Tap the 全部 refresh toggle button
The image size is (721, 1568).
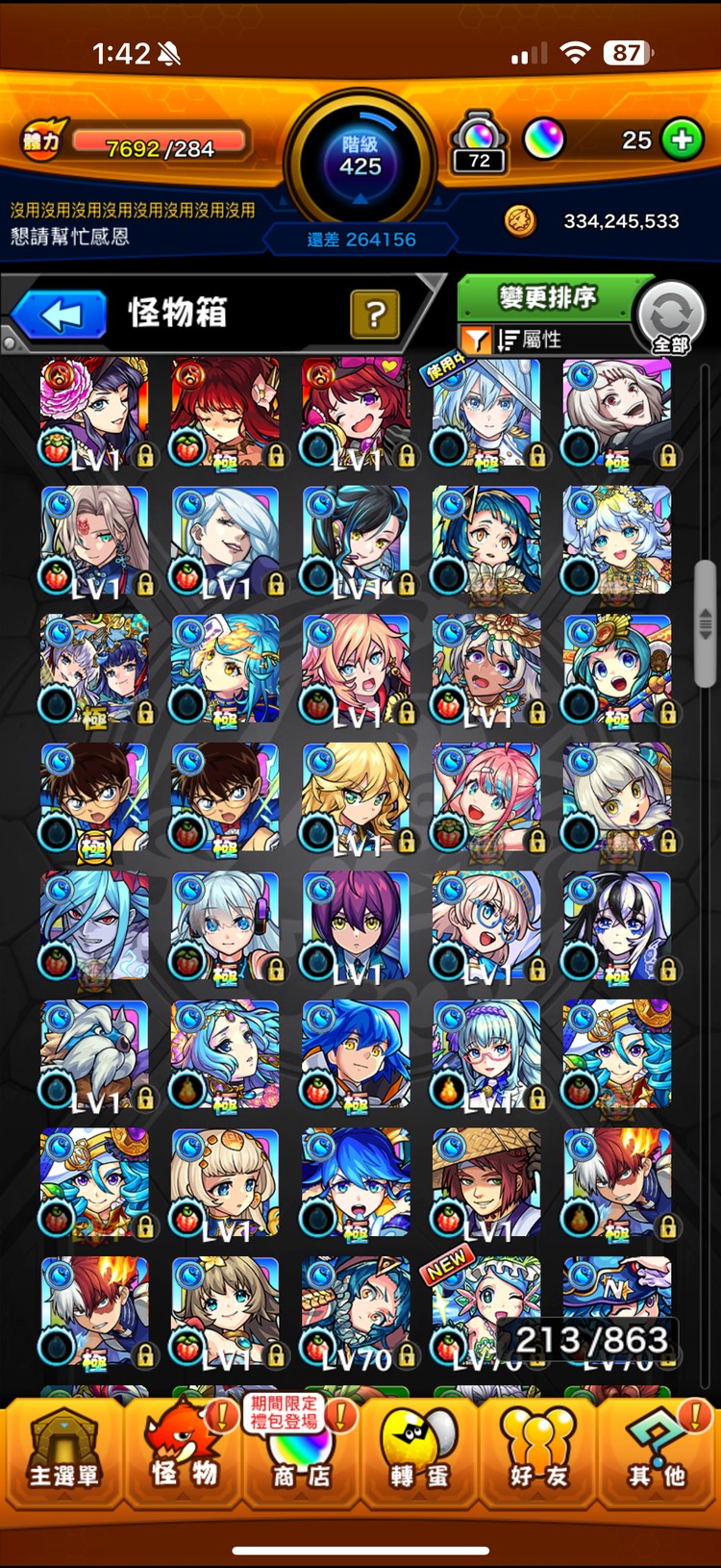(x=671, y=316)
